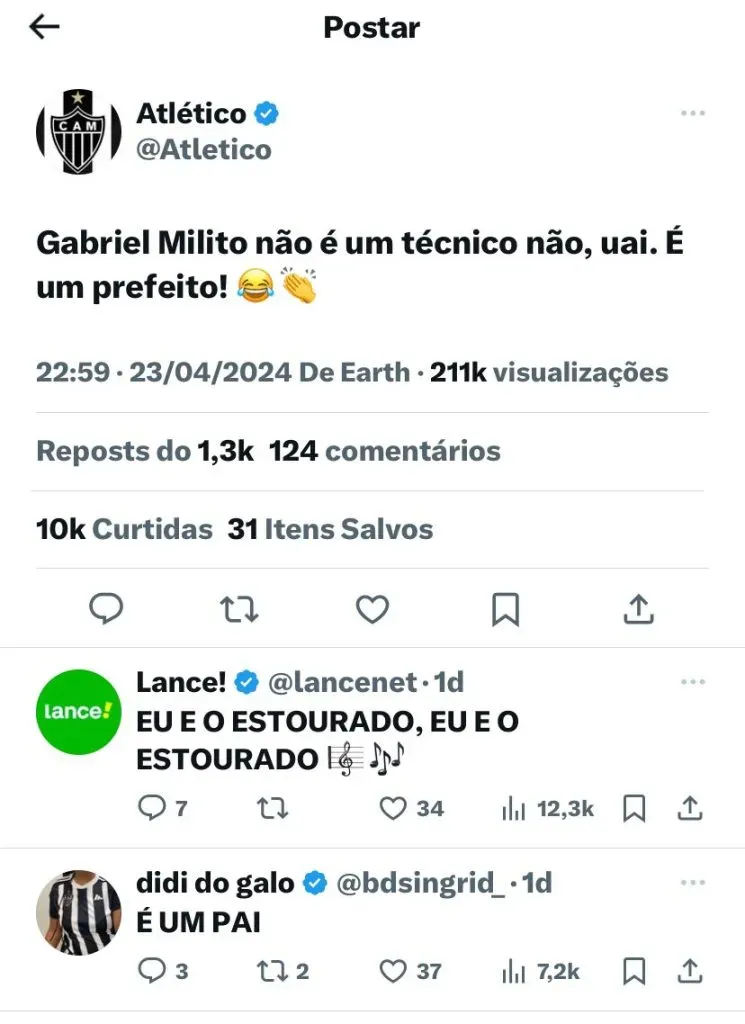Repost Atlético's post
The width and height of the screenshot is (745, 1024).
point(239,609)
